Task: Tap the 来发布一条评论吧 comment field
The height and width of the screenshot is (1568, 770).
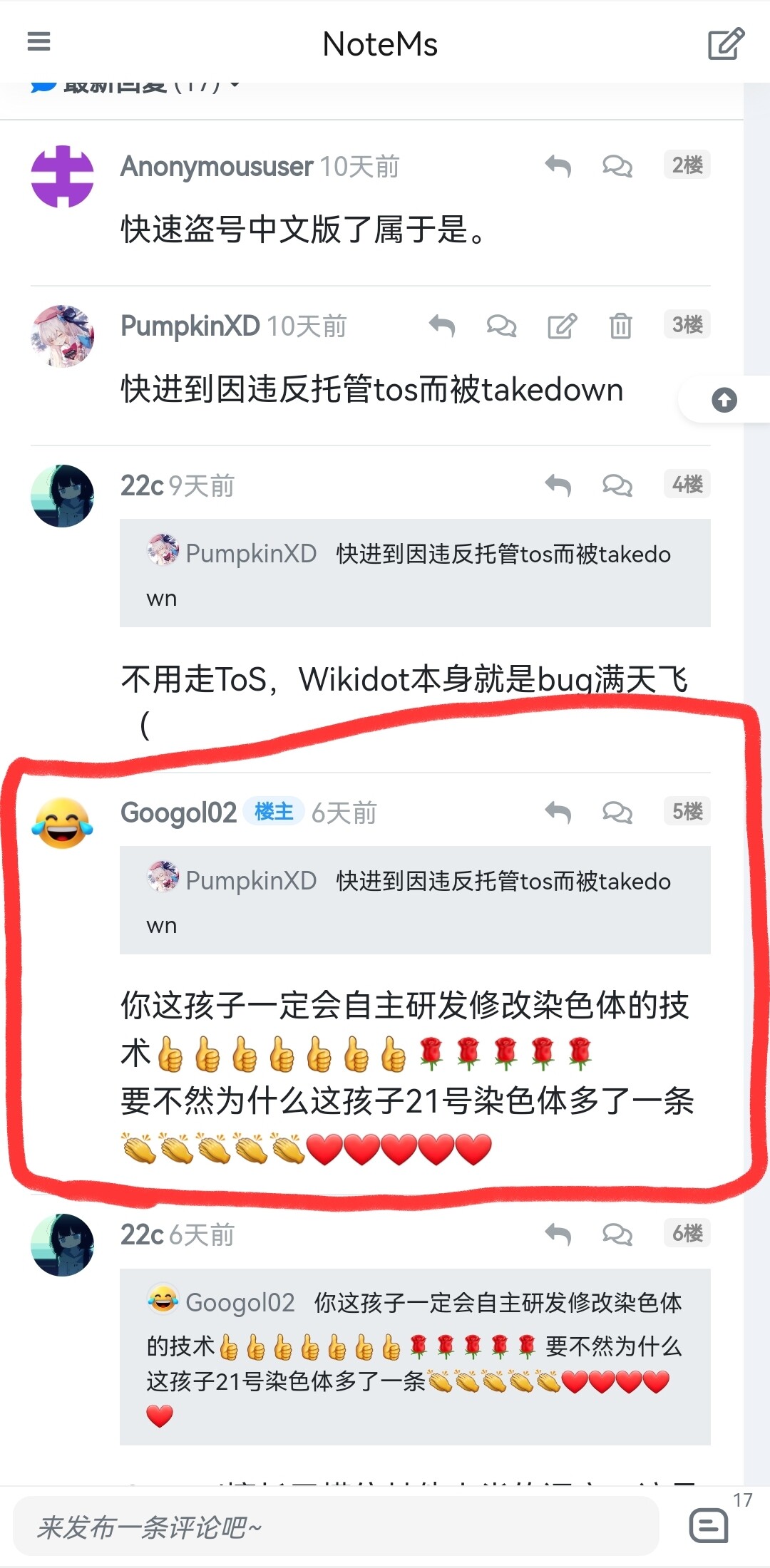Action: [335, 1527]
